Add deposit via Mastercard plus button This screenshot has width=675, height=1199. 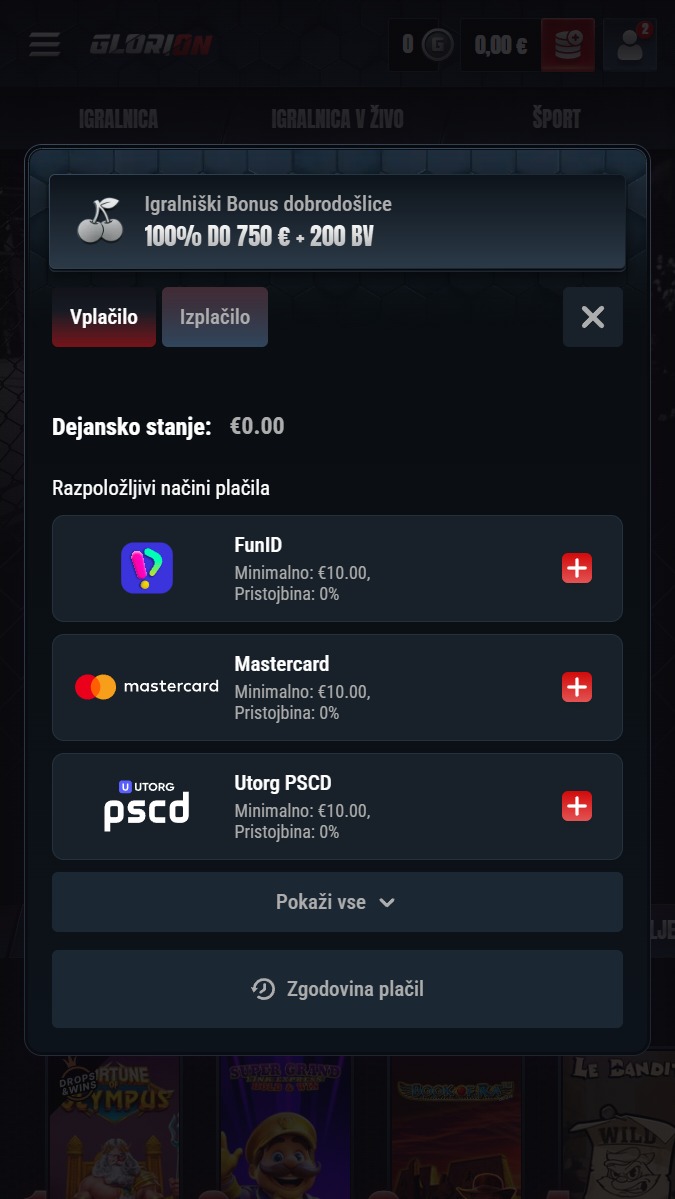[x=577, y=687]
